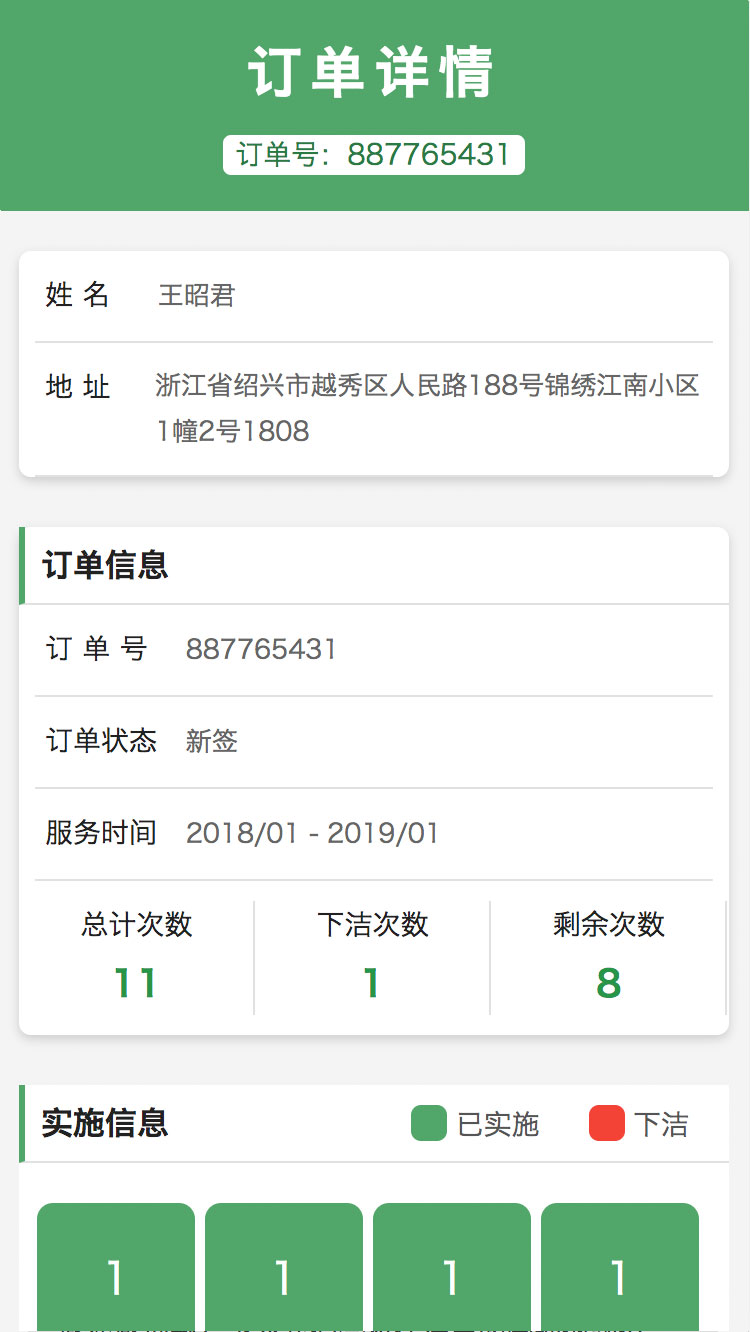Open the first green tile under 实施信息
The width and height of the screenshot is (750, 1332).
click(x=116, y=1267)
